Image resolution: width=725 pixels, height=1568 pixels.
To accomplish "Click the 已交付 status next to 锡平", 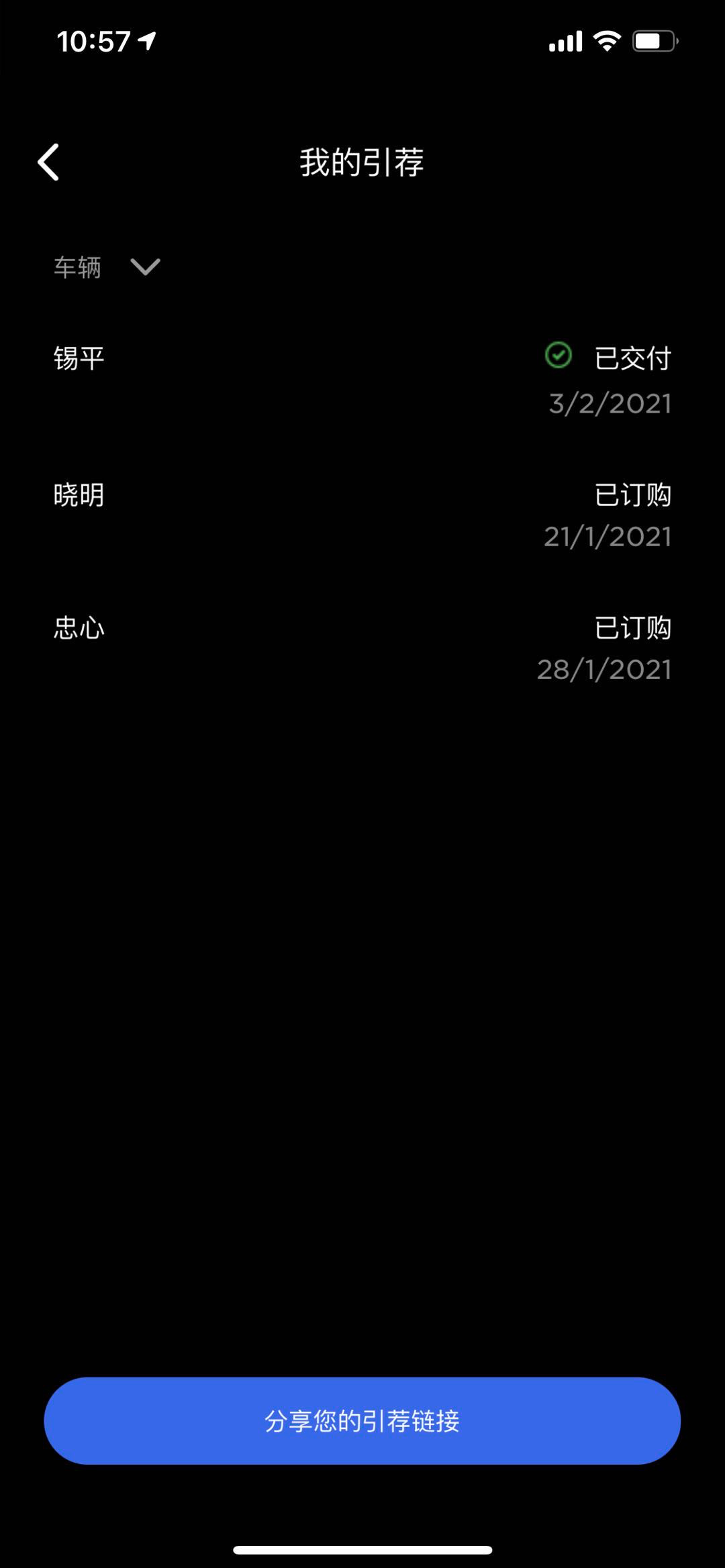I will click(x=633, y=358).
